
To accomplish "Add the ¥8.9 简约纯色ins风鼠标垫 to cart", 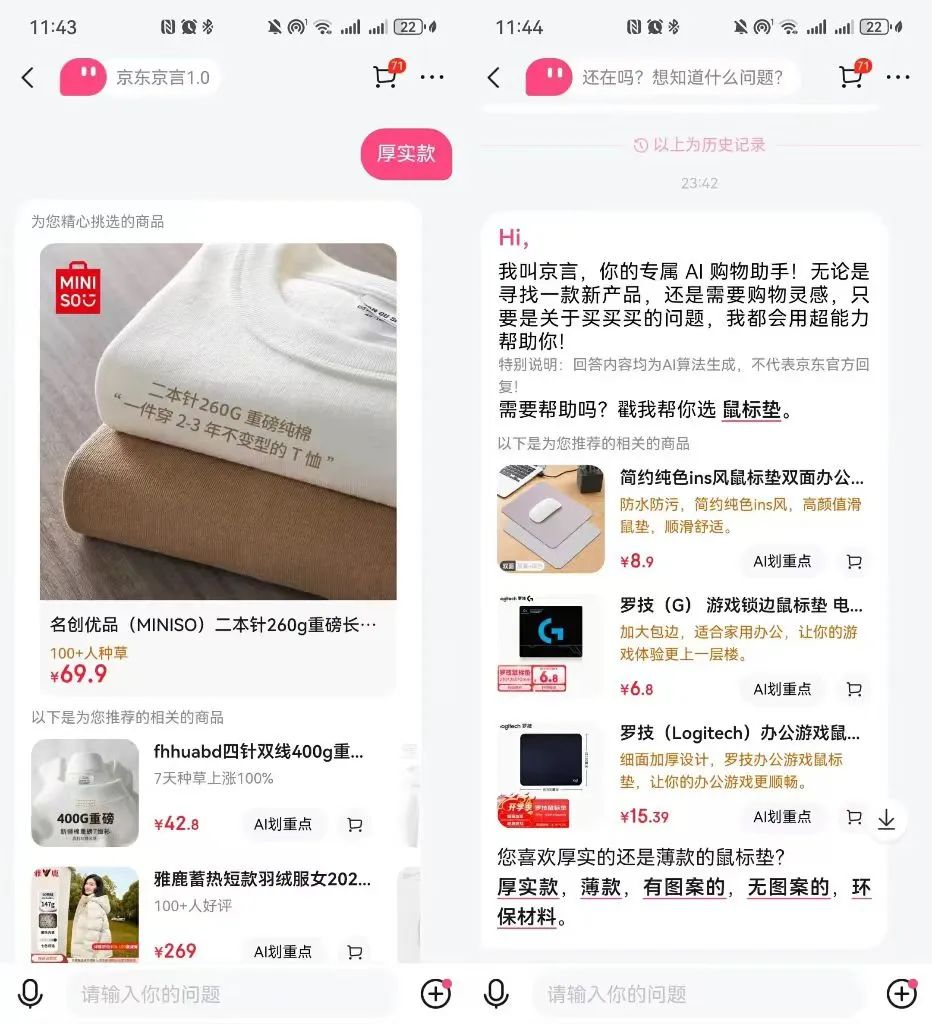I will click(x=854, y=562).
